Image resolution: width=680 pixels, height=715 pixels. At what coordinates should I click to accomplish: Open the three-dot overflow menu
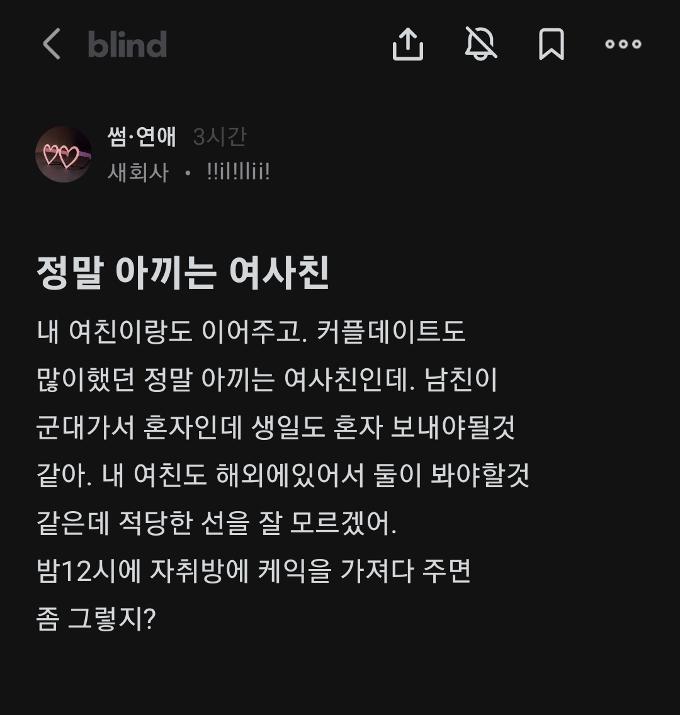coord(623,44)
